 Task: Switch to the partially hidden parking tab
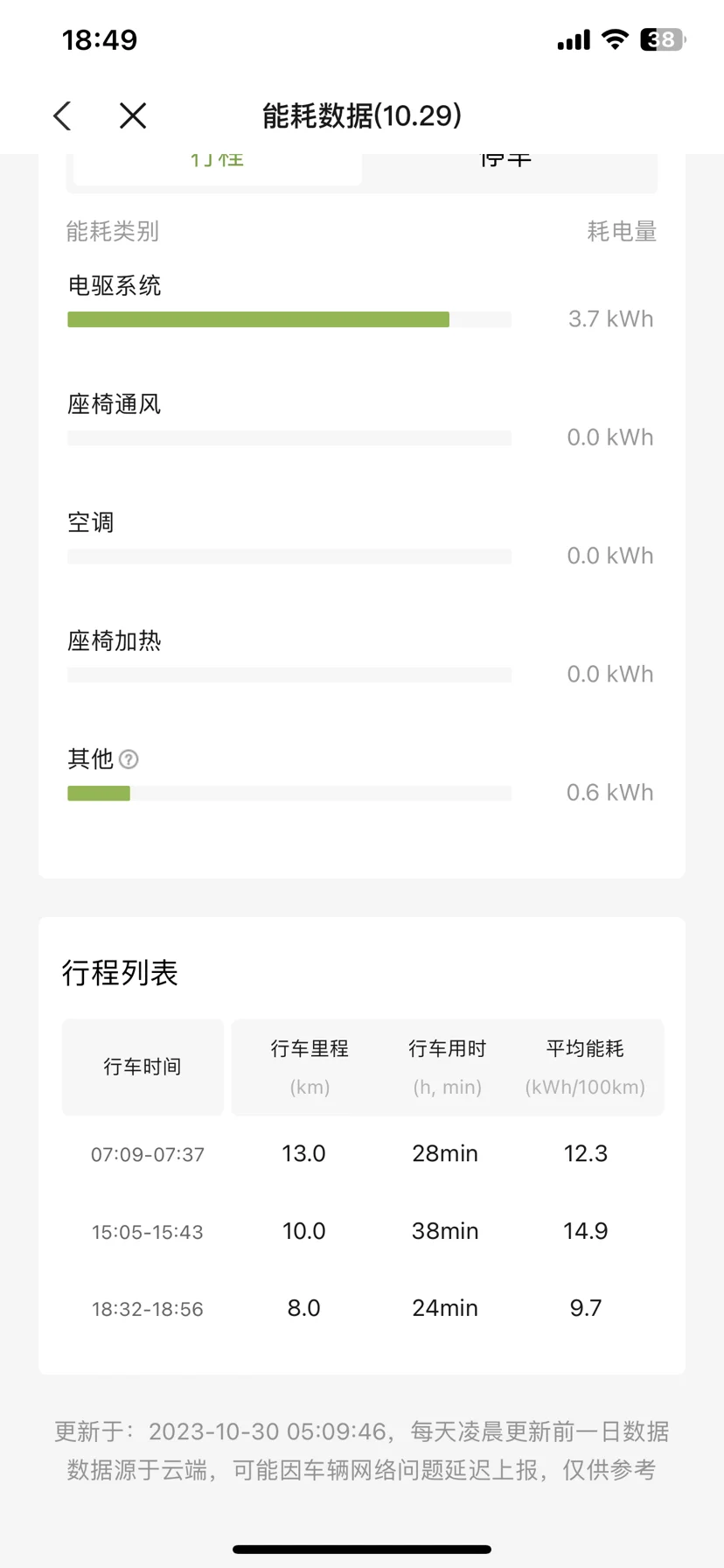pos(507,166)
